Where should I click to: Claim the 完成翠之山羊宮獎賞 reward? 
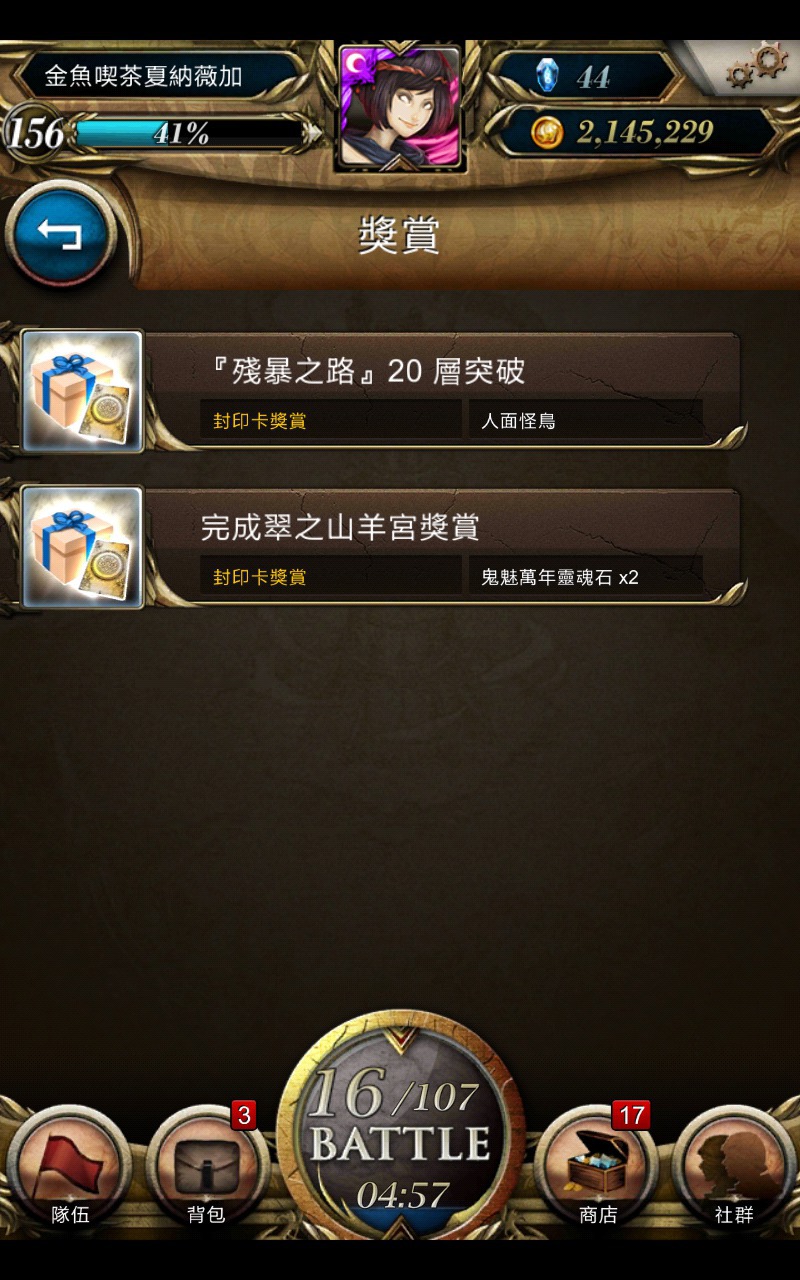[x=380, y=547]
